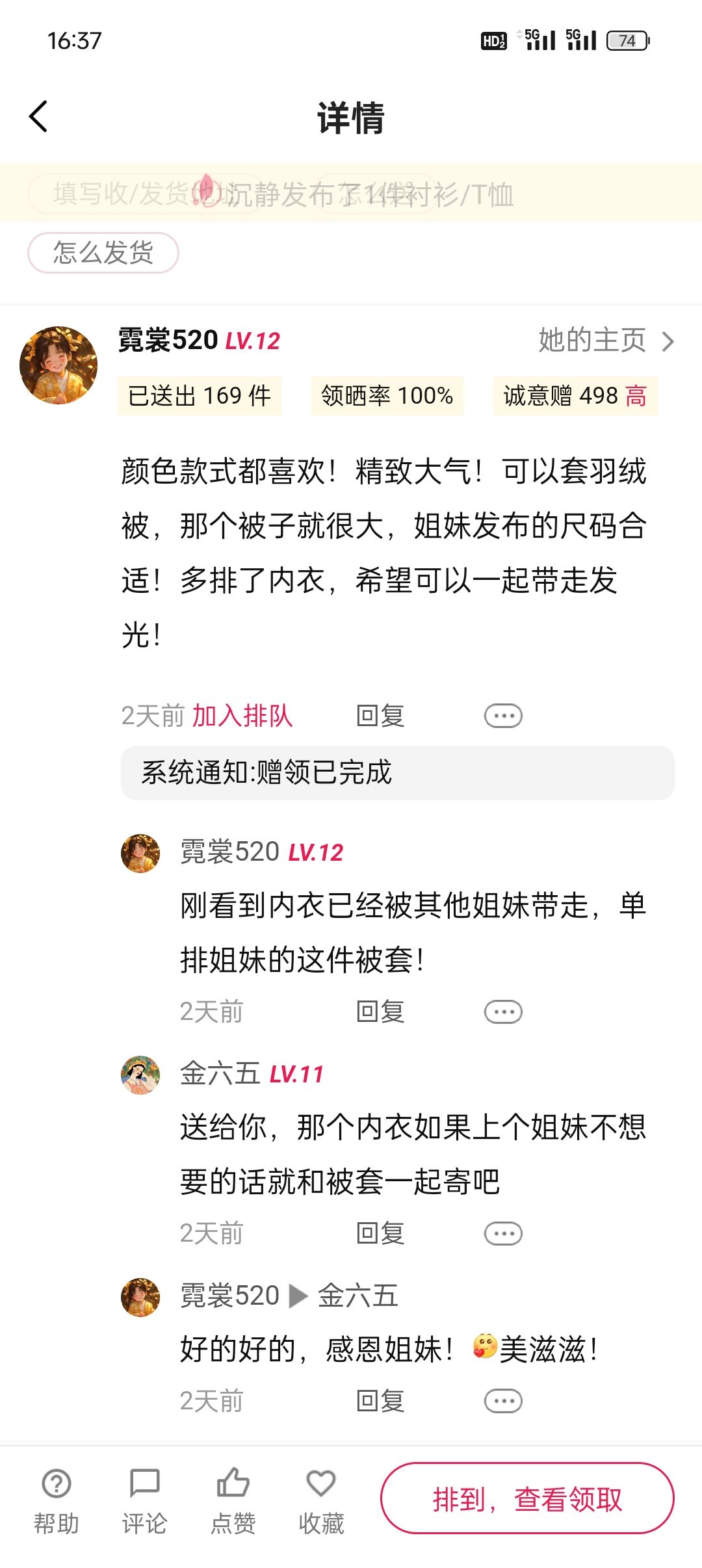Tap the 排到，查看领取 button
This screenshot has width=702, height=1568.
pos(527,1498)
